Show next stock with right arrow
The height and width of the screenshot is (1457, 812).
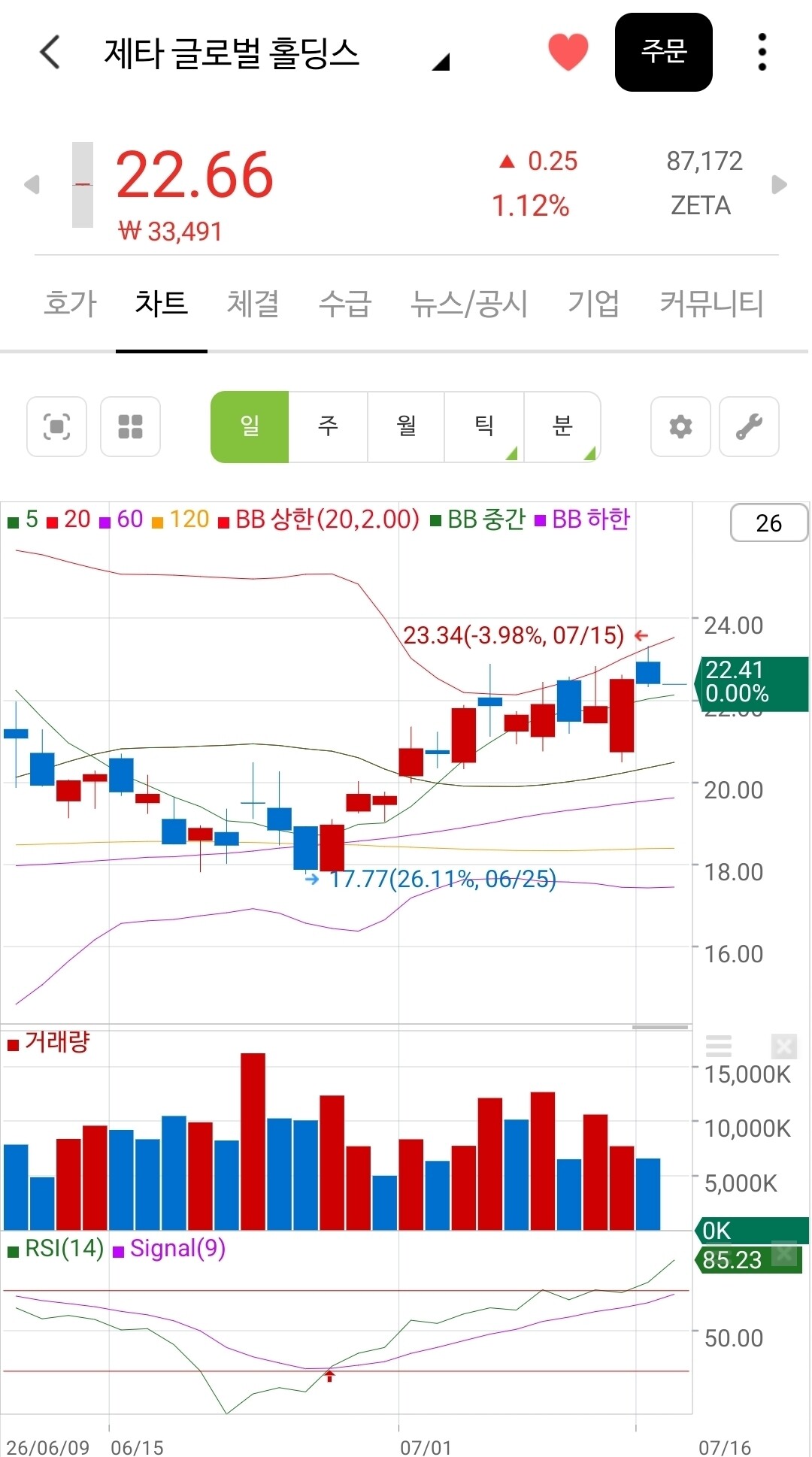(x=780, y=185)
